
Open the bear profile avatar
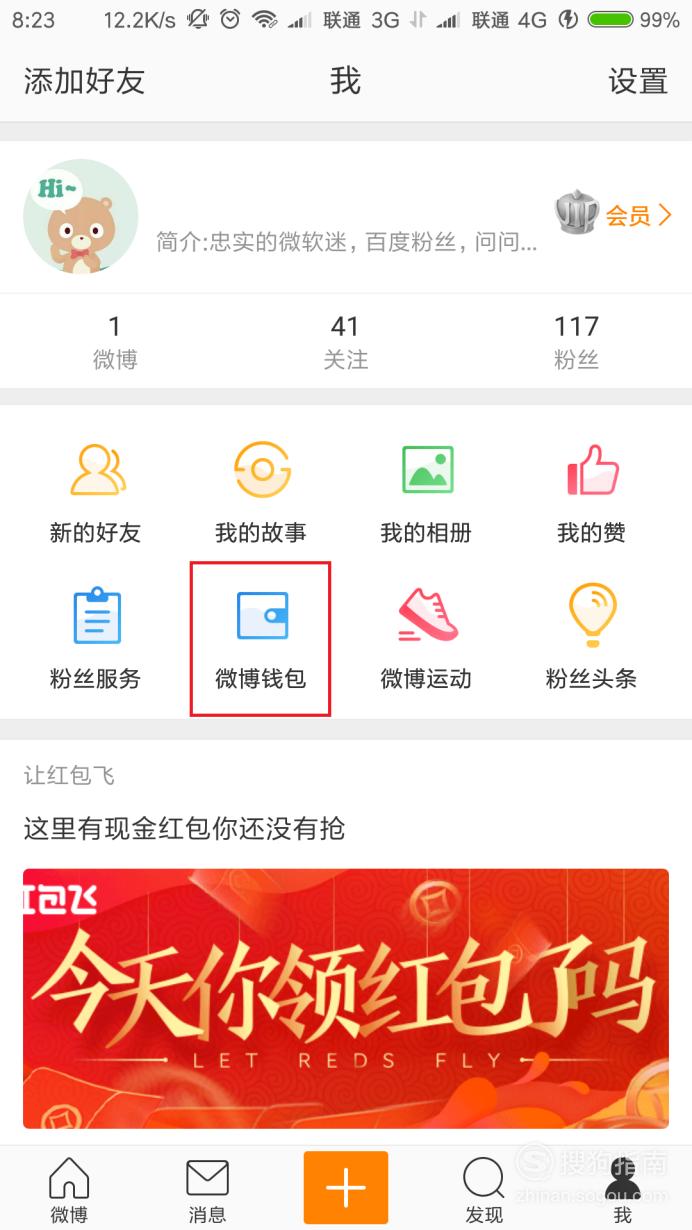[x=80, y=216]
